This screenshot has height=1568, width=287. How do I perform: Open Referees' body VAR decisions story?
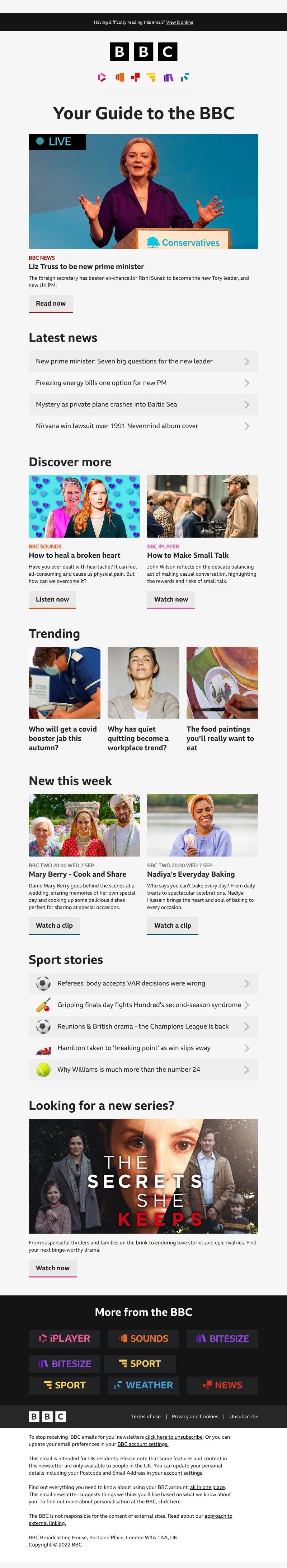pos(143,984)
